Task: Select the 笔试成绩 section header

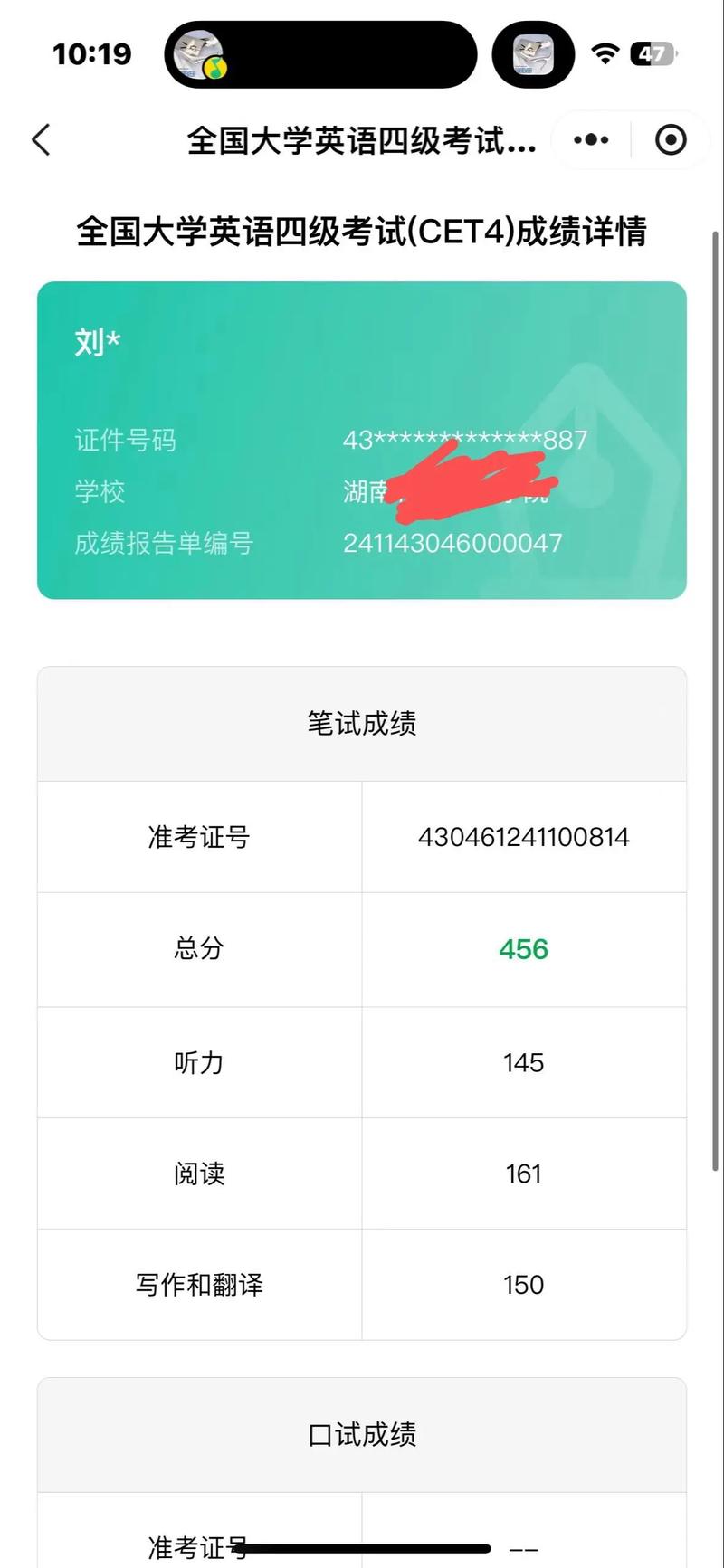Action: 360,723
